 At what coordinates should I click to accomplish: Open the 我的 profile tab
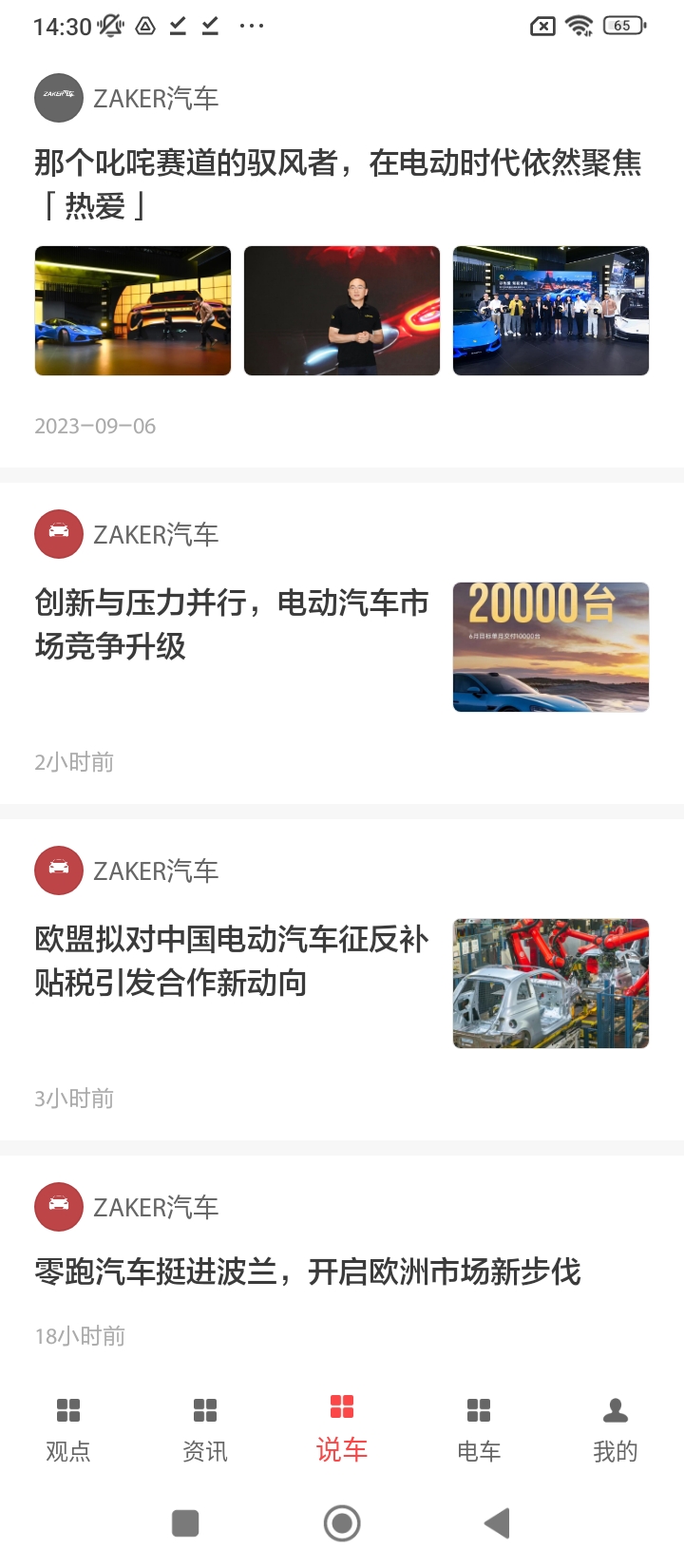[x=616, y=1428]
